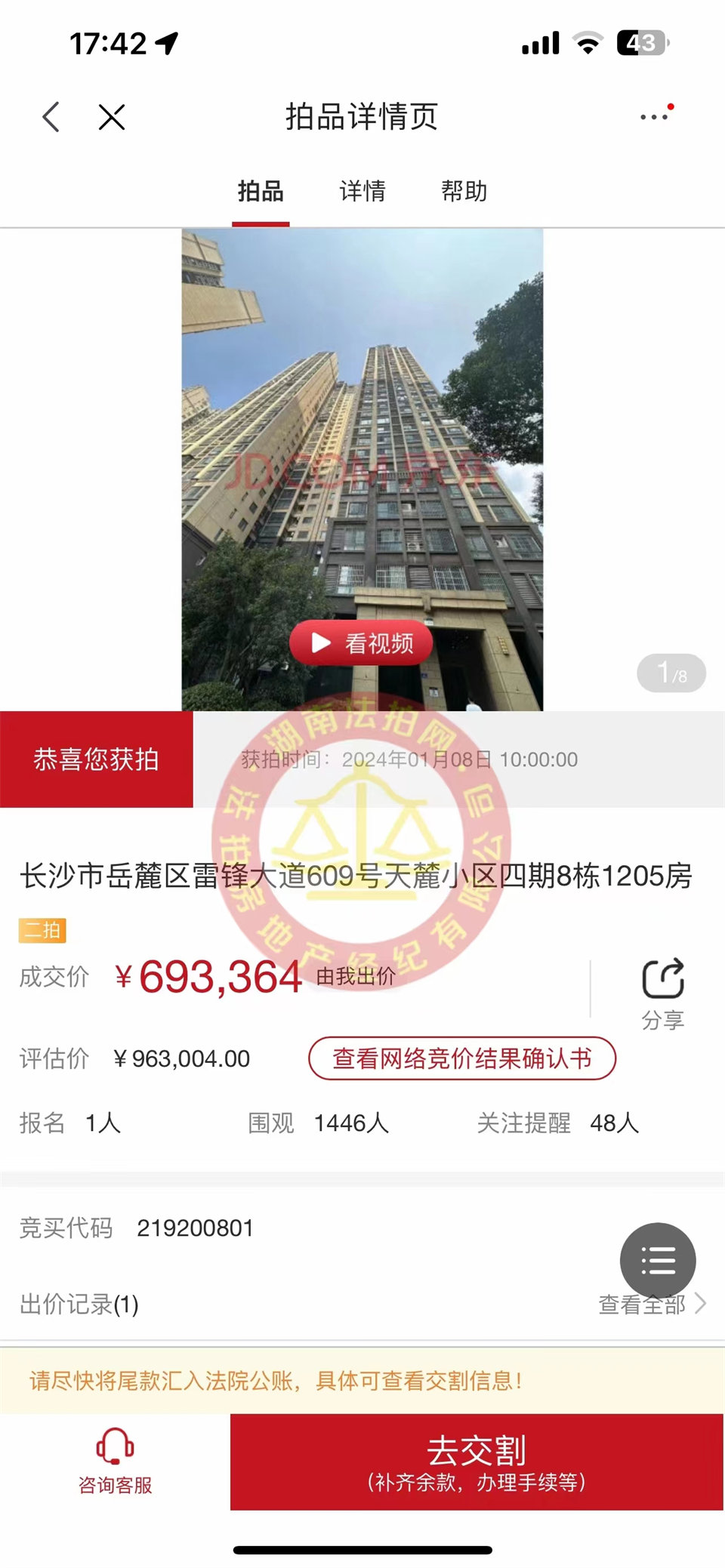
Task: Open the three-dot overflow menu
Action: (655, 116)
